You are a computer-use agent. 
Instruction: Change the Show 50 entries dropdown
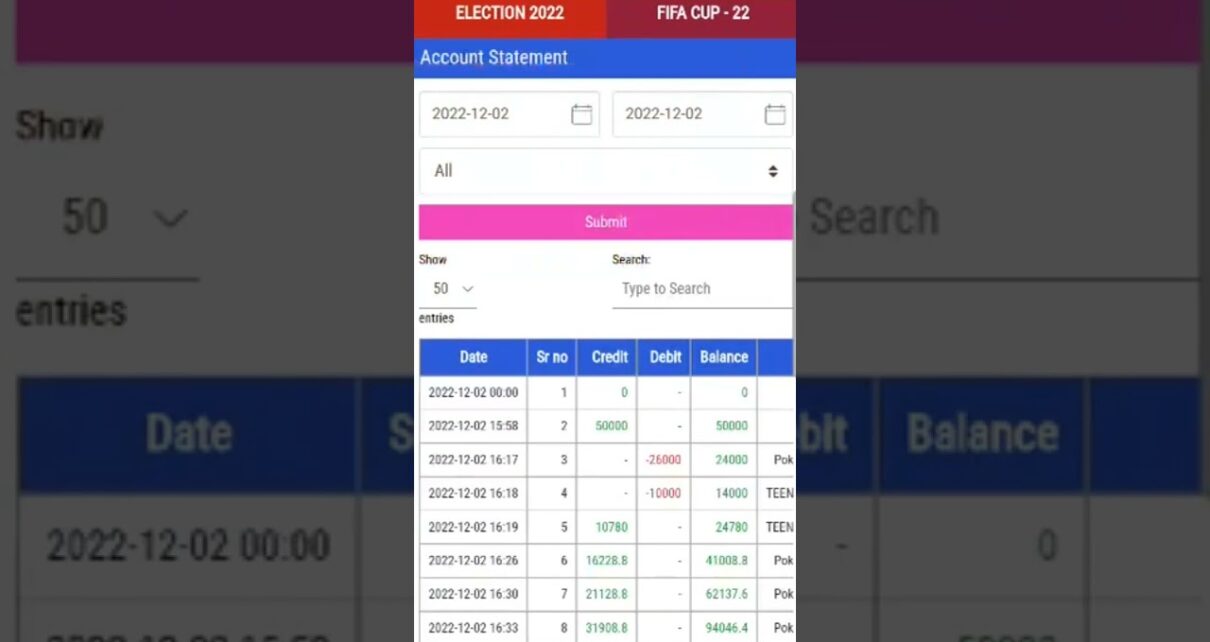[452, 289]
